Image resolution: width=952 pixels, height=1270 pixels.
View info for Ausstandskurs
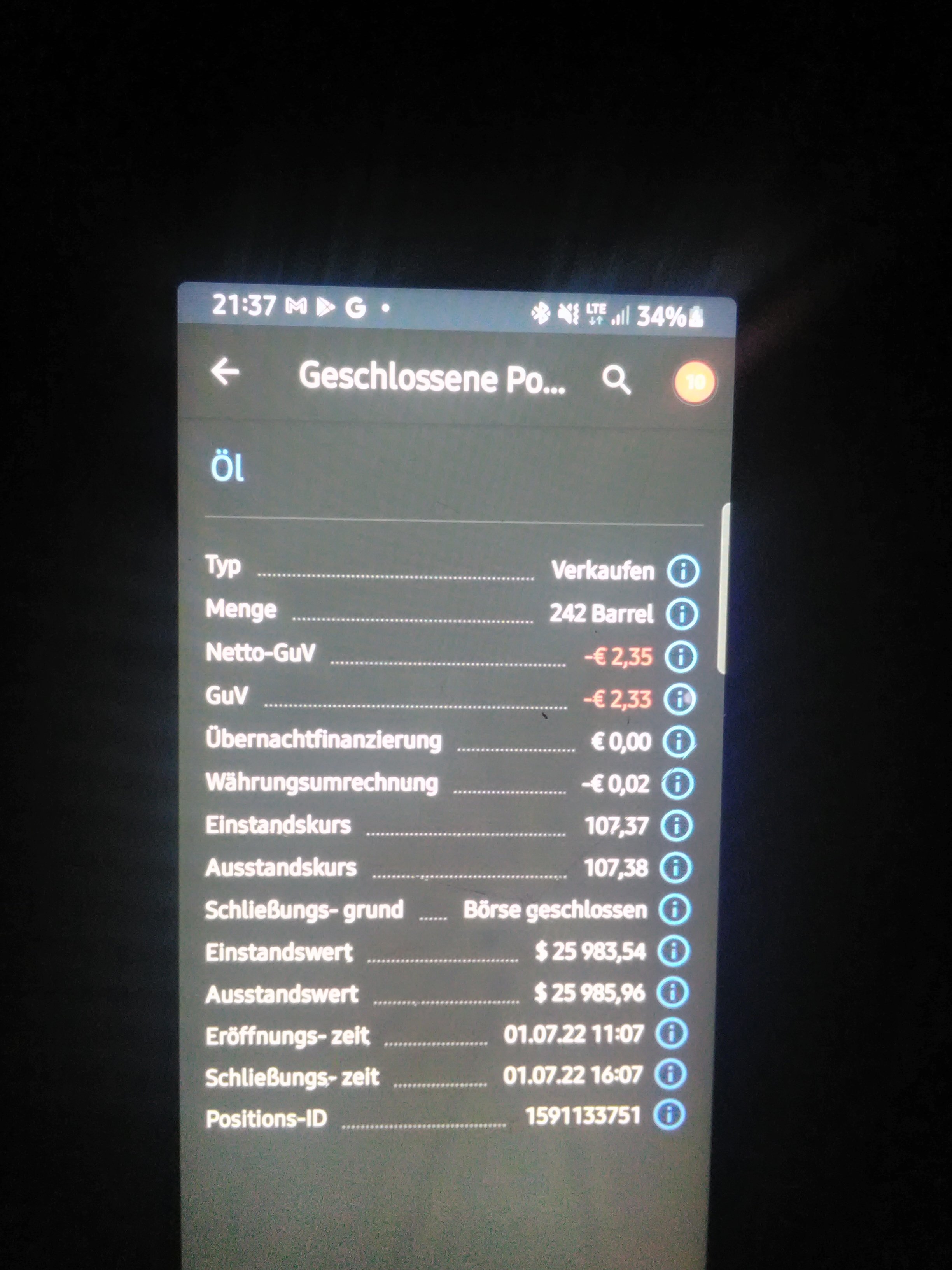[x=676, y=868]
